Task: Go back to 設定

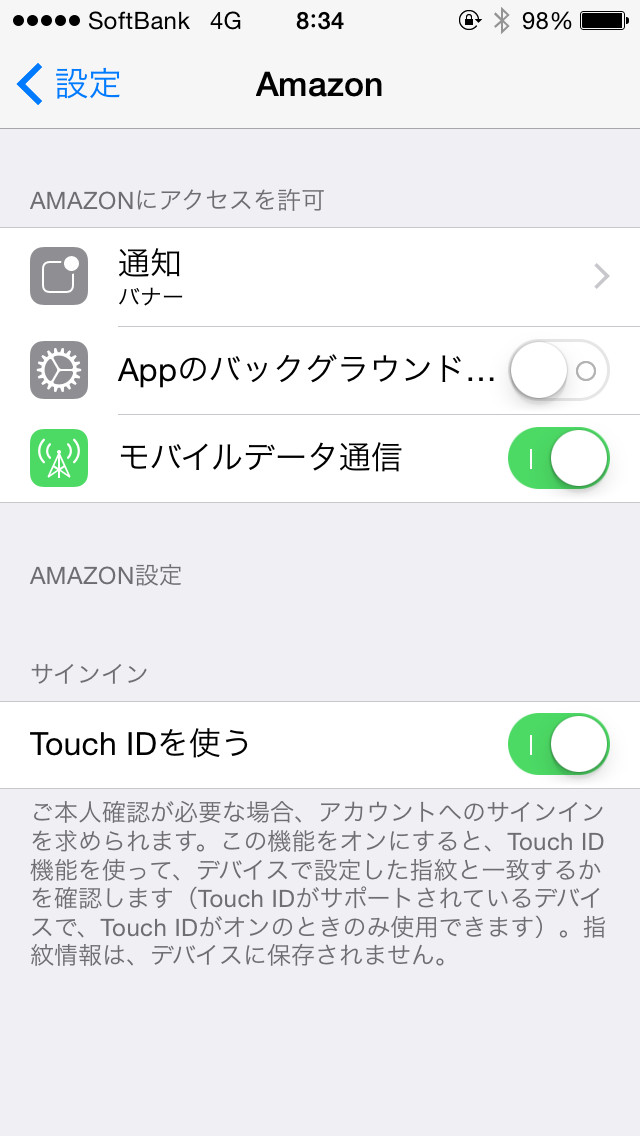Action: [68, 84]
